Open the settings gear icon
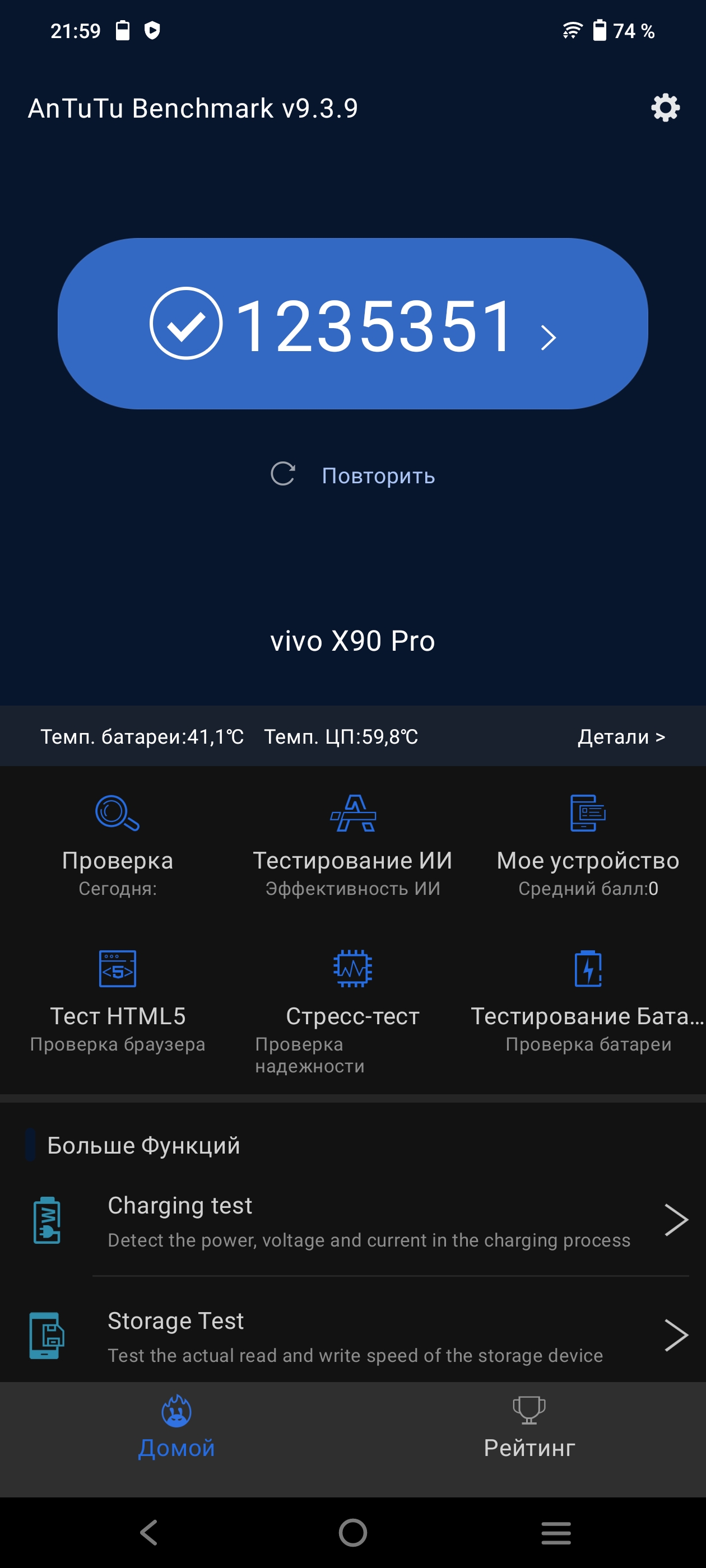 coord(665,108)
